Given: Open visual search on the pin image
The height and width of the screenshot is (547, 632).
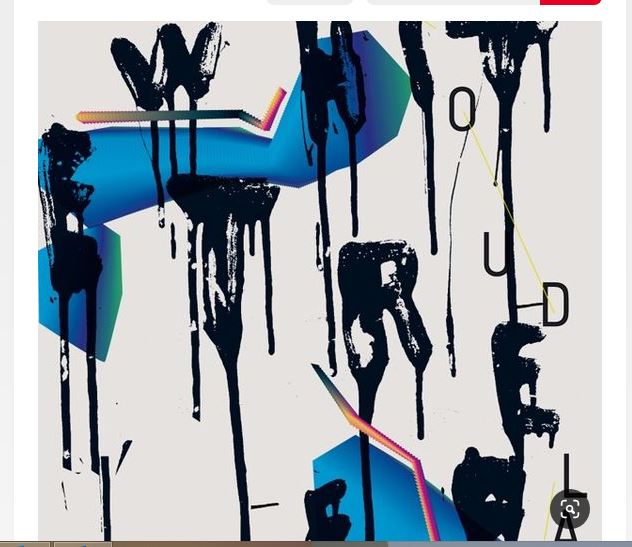Looking at the screenshot, I should point(570,509).
